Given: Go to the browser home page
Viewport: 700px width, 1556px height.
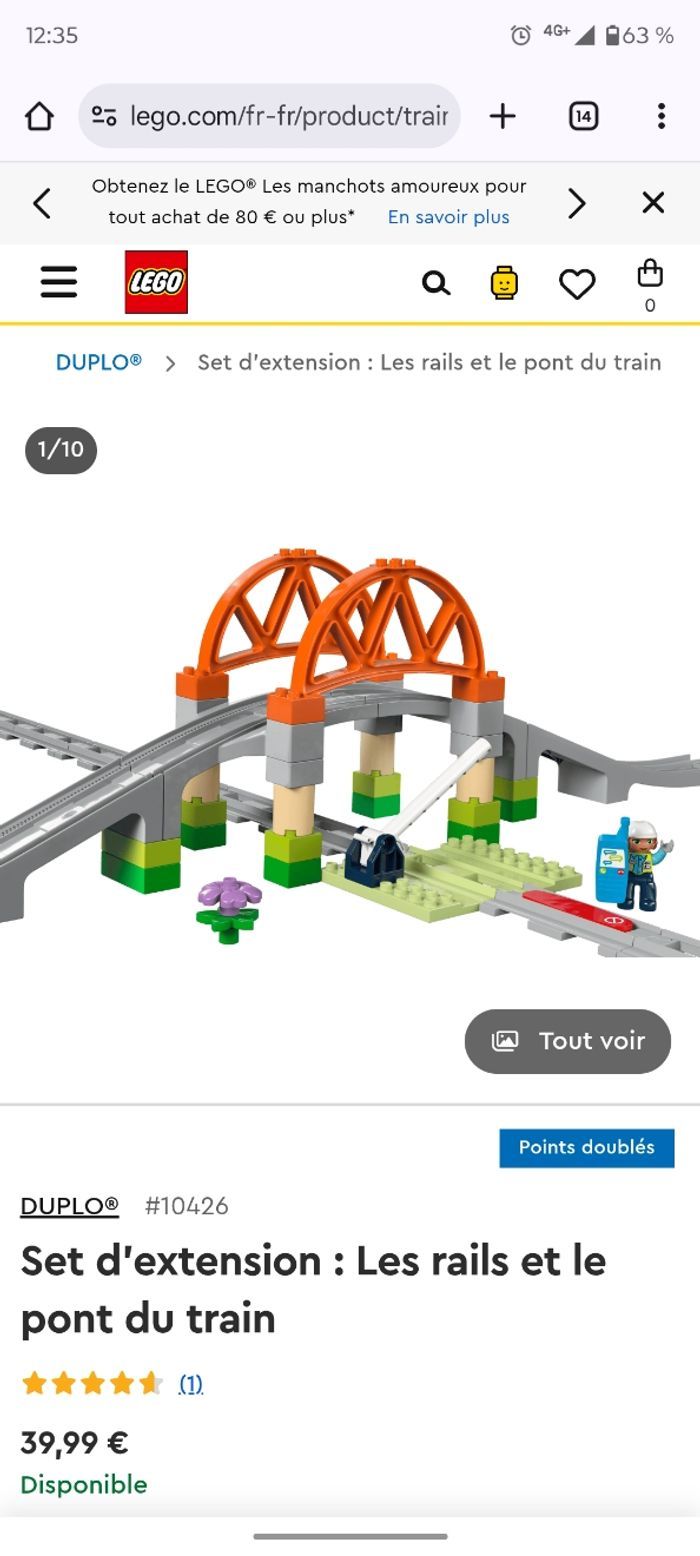Looking at the screenshot, I should 39,116.
